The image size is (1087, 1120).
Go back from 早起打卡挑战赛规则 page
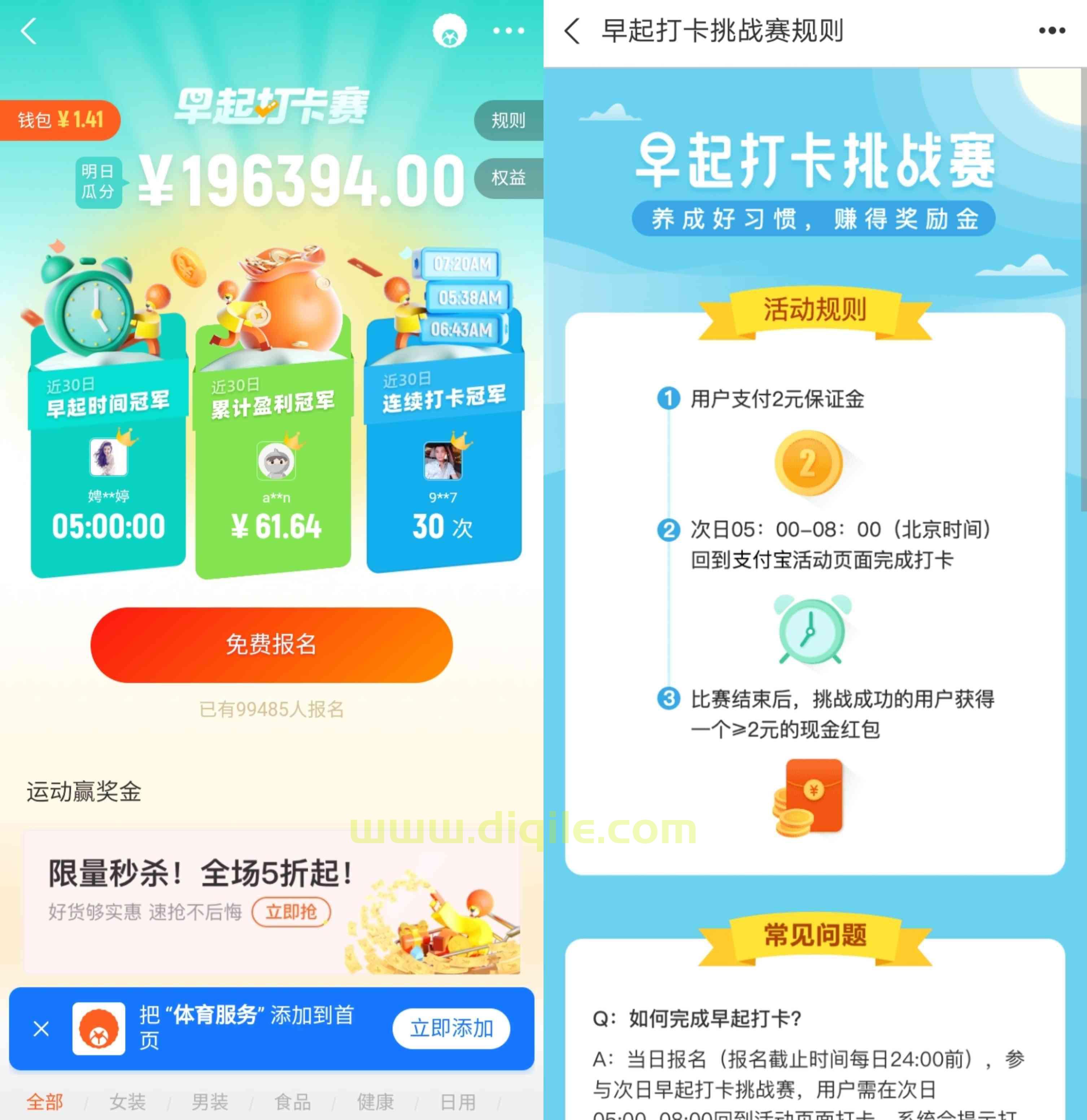tap(572, 31)
